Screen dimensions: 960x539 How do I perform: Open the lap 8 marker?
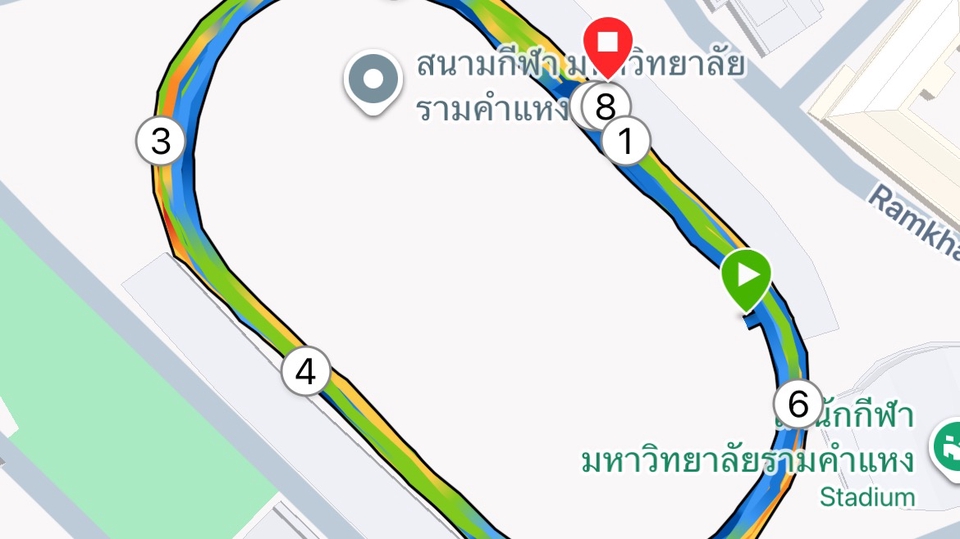tap(605, 106)
